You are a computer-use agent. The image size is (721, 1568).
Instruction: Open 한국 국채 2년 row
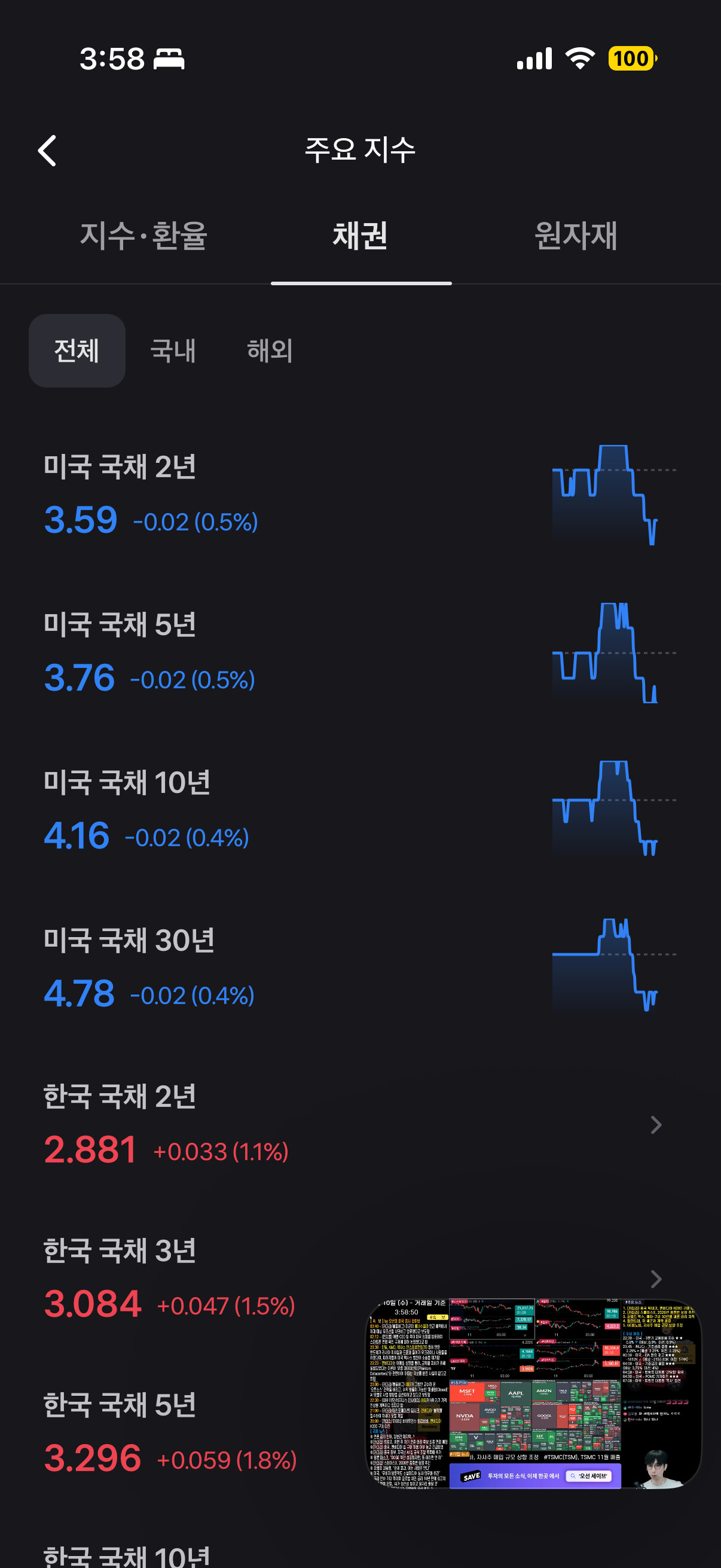243,1125
